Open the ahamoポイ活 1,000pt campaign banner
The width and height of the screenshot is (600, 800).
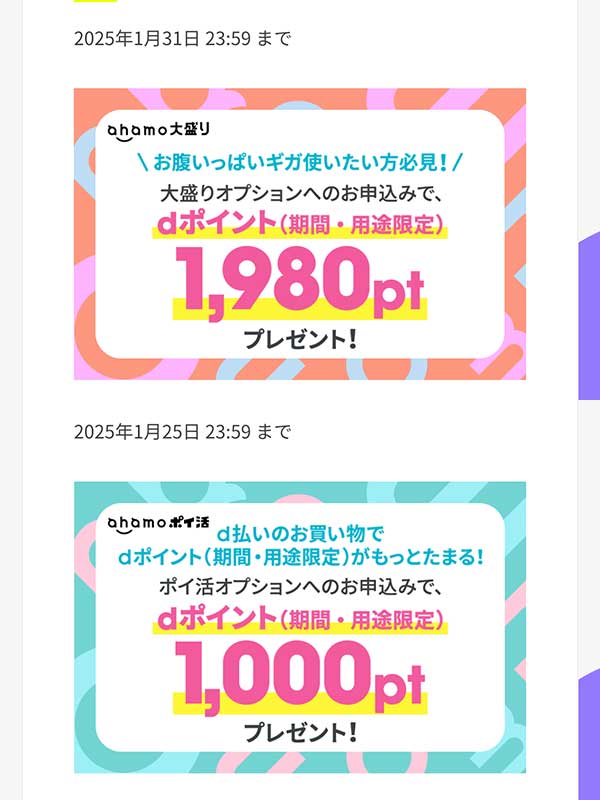pyautogui.click(x=300, y=627)
